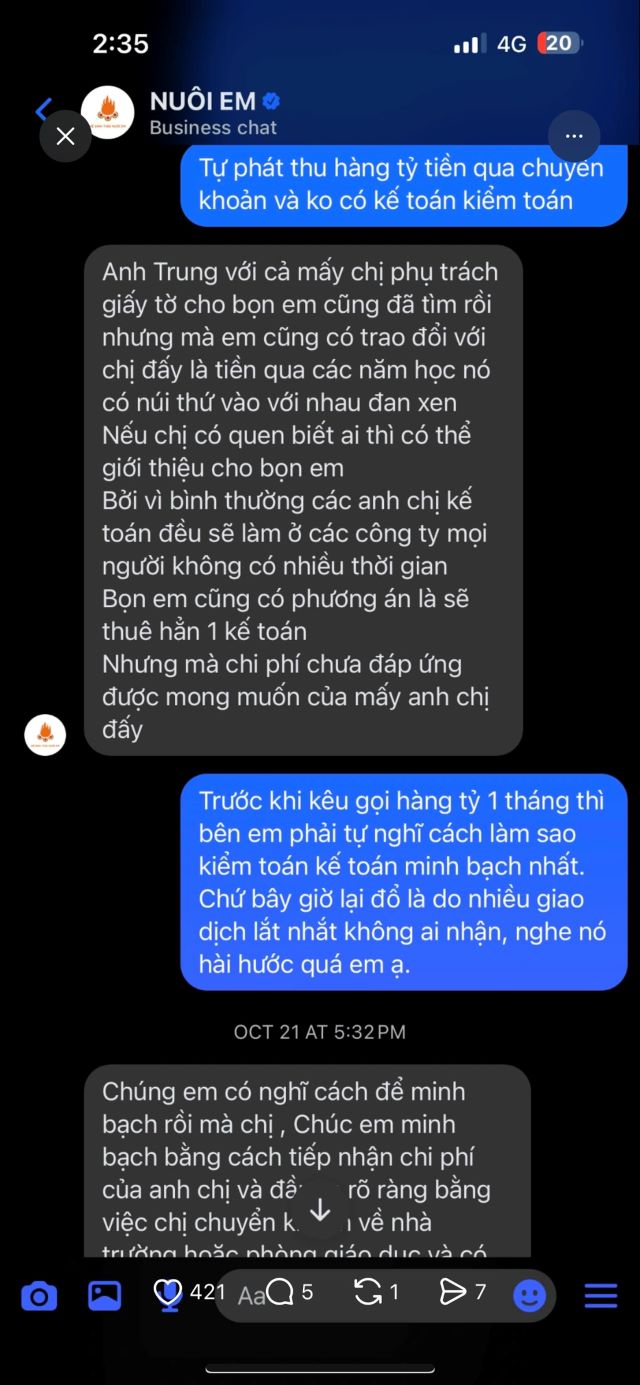The height and width of the screenshot is (1385, 640).
Task: Open the 5 comments
Action: tap(281, 1293)
